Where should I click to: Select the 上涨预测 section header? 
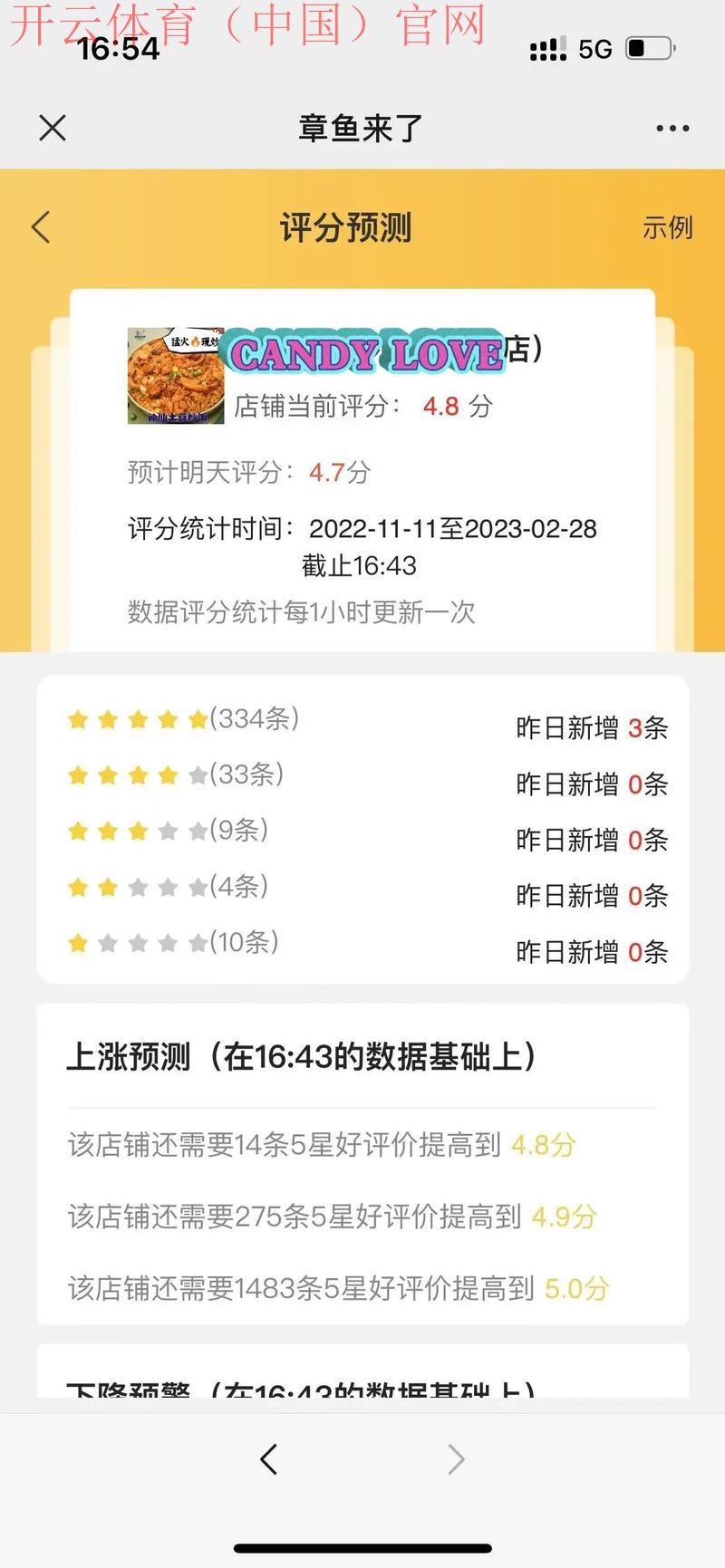(x=304, y=1056)
